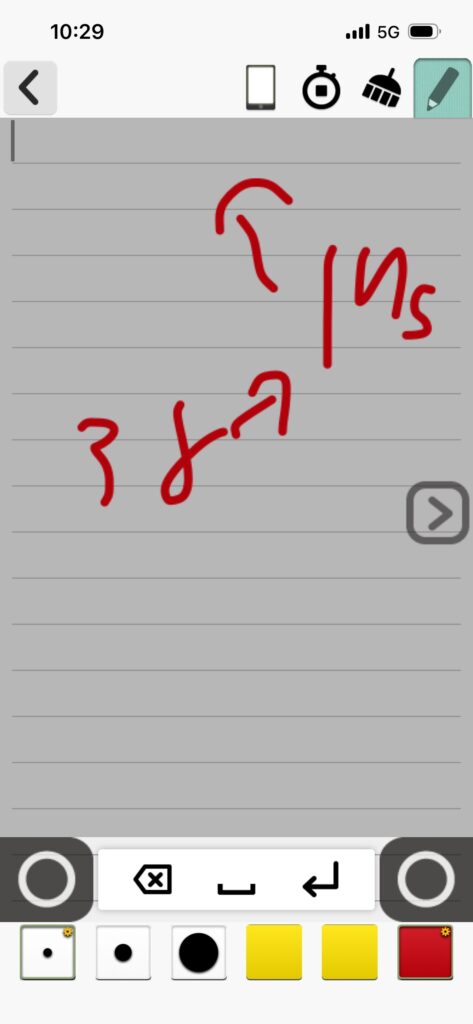This screenshot has width=473, height=1024.
Task: Choose the smallest pen thickness
Action: 48,952
